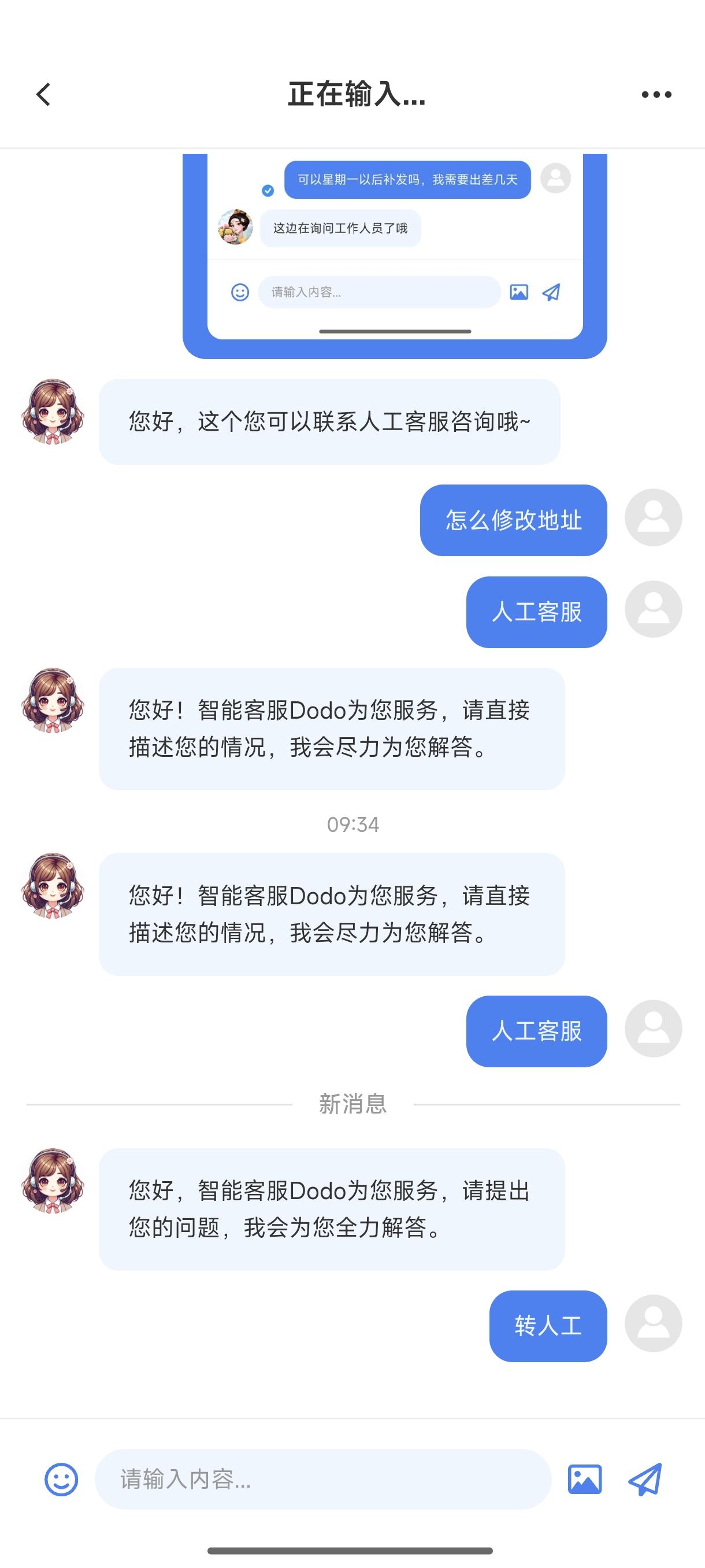Open the emoji picker in the bottom input bar

point(61,1480)
